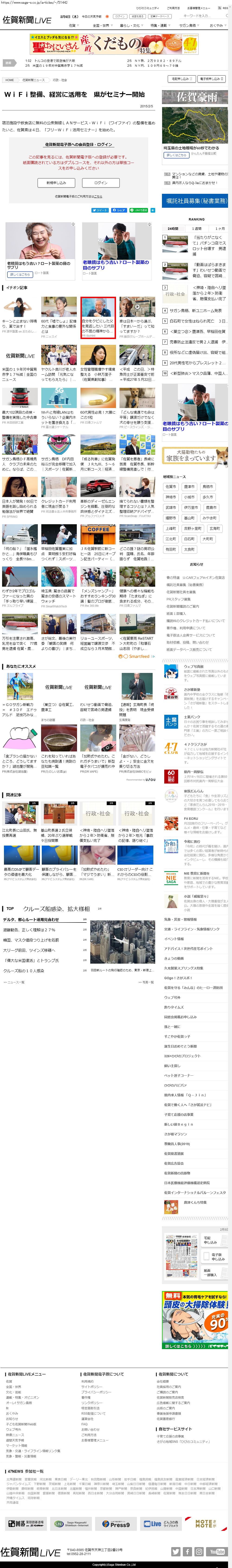This screenshot has width=232, height=1568.
Task: Open the 全国・世界 navigation menu
Action: [x=101, y=26]
